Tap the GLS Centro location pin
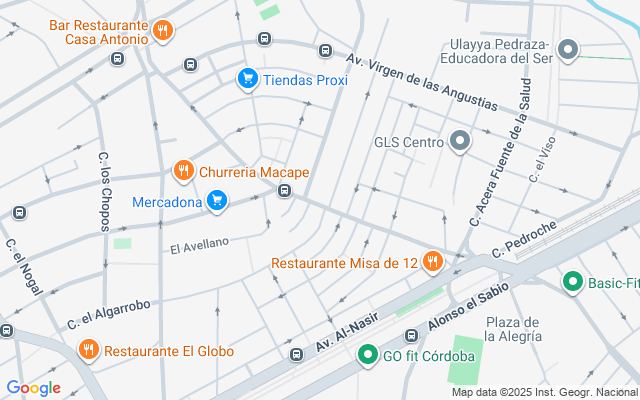 click(460, 142)
